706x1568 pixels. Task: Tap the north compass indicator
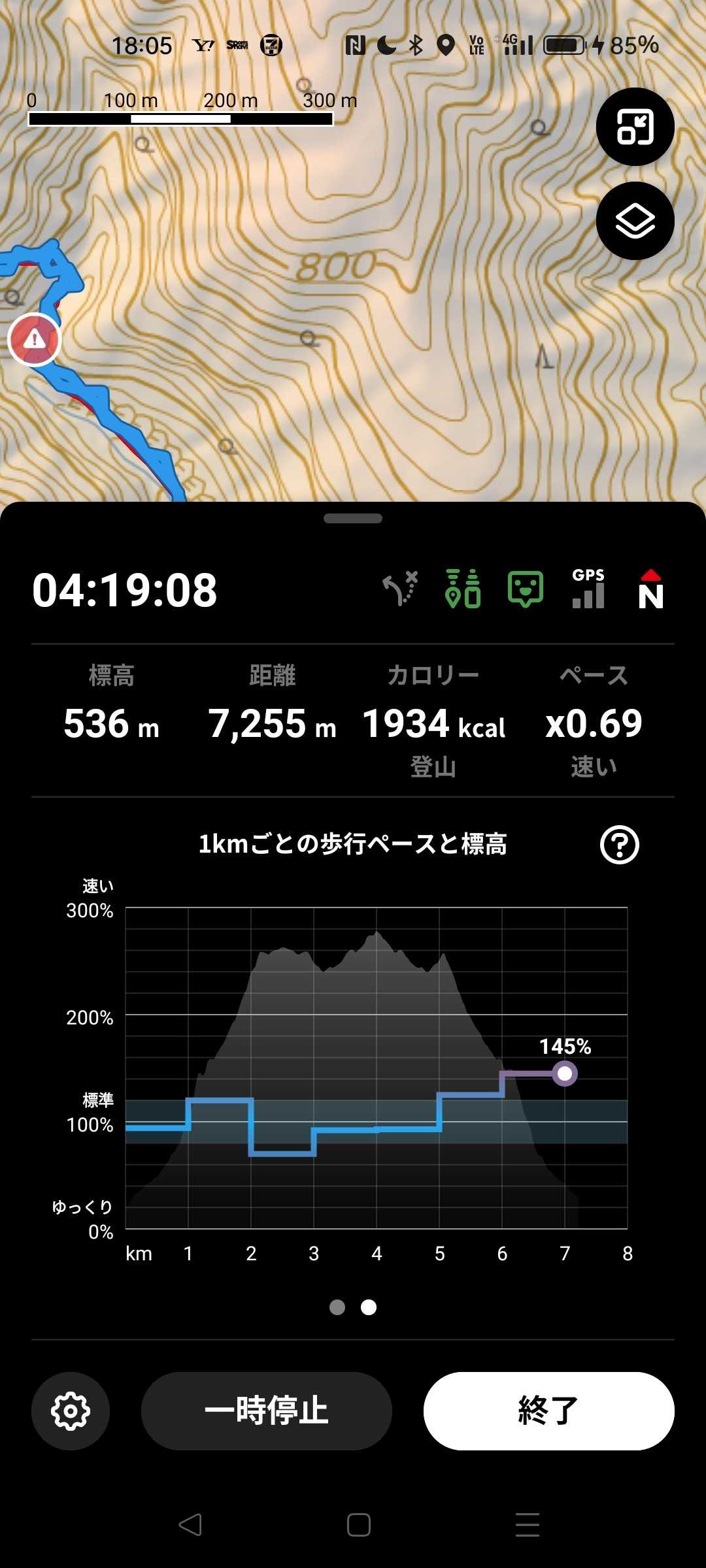tap(651, 589)
